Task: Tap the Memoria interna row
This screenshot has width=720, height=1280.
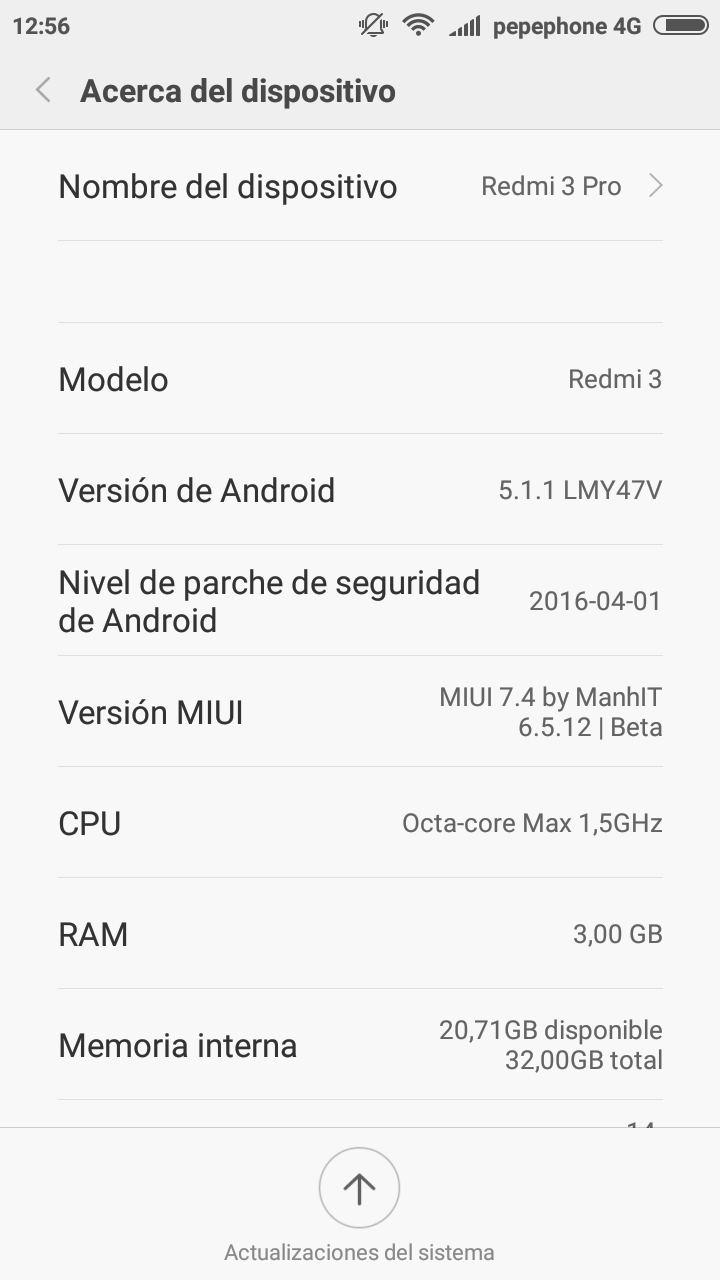Action: [360, 1045]
